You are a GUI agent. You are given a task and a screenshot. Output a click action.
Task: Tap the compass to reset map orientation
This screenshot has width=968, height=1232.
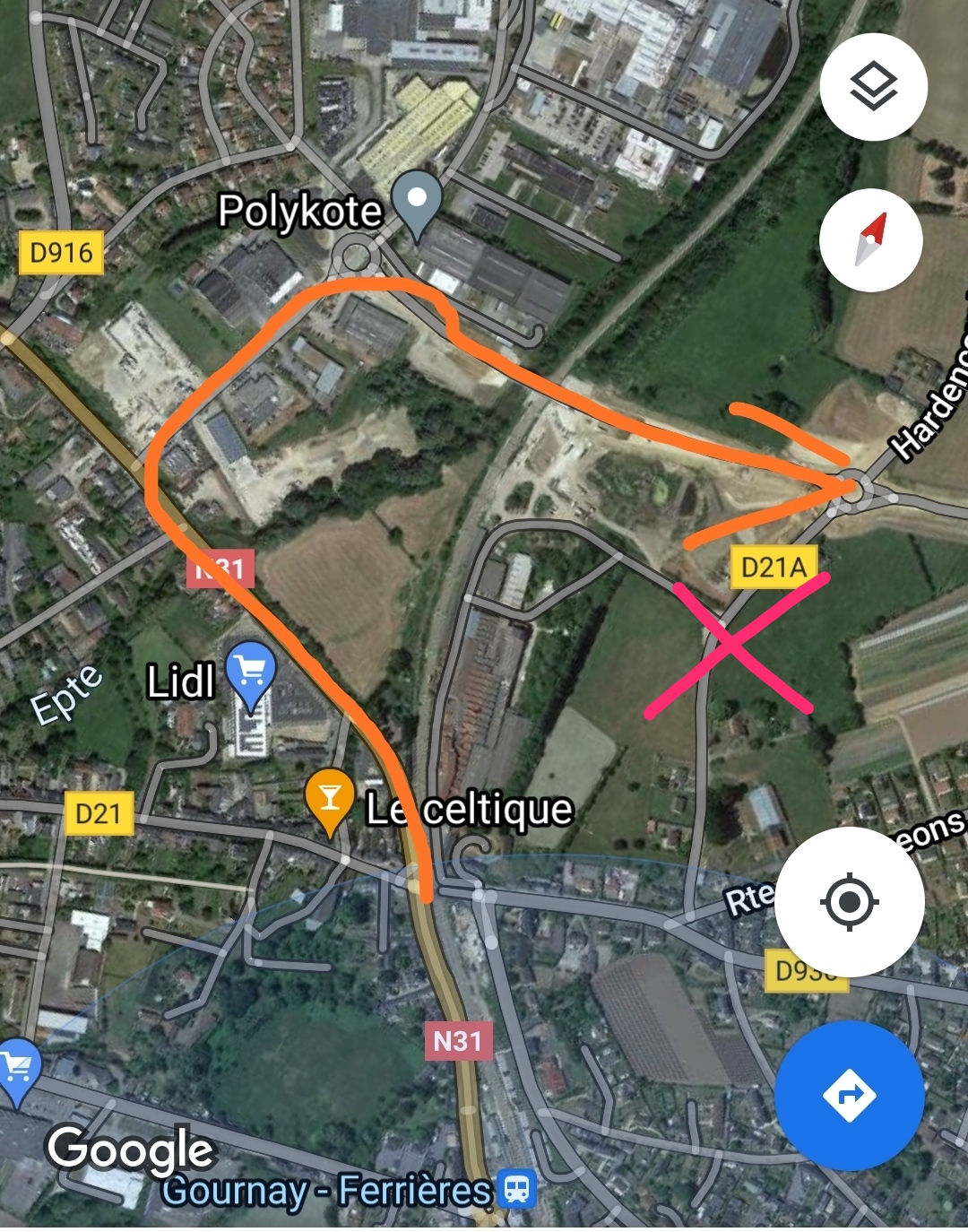(870, 240)
